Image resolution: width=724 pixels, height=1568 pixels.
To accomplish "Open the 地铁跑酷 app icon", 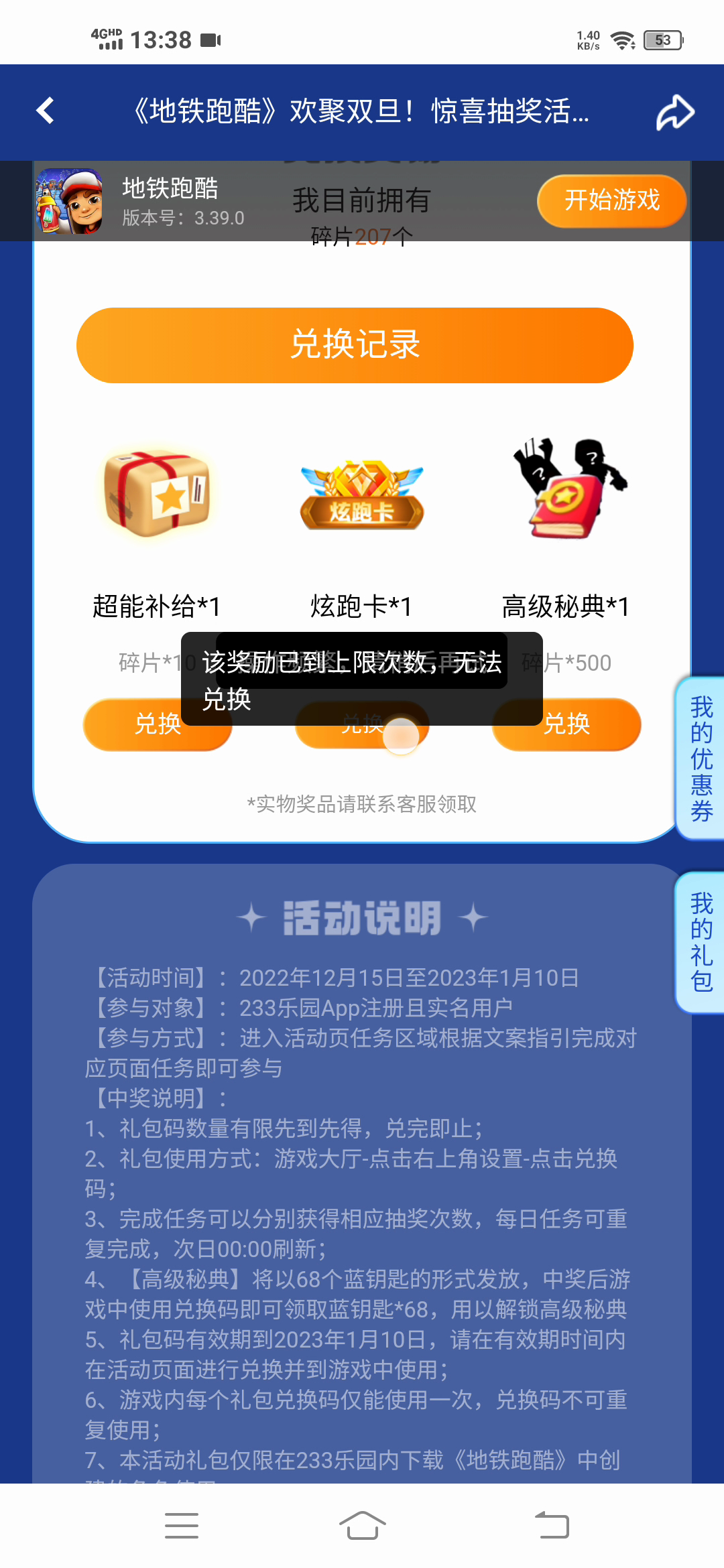I will point(69,201).
